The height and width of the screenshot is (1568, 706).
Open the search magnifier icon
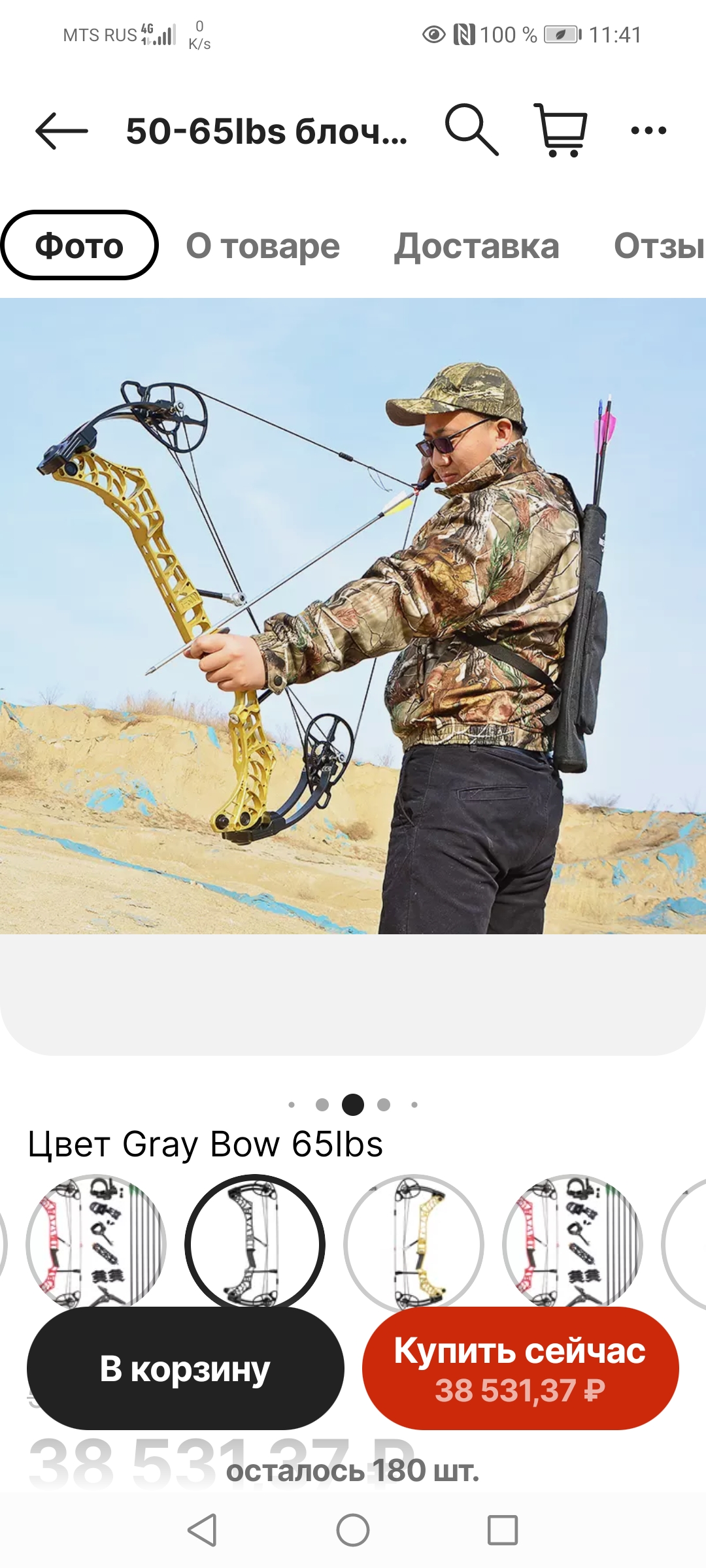[472, 129]
